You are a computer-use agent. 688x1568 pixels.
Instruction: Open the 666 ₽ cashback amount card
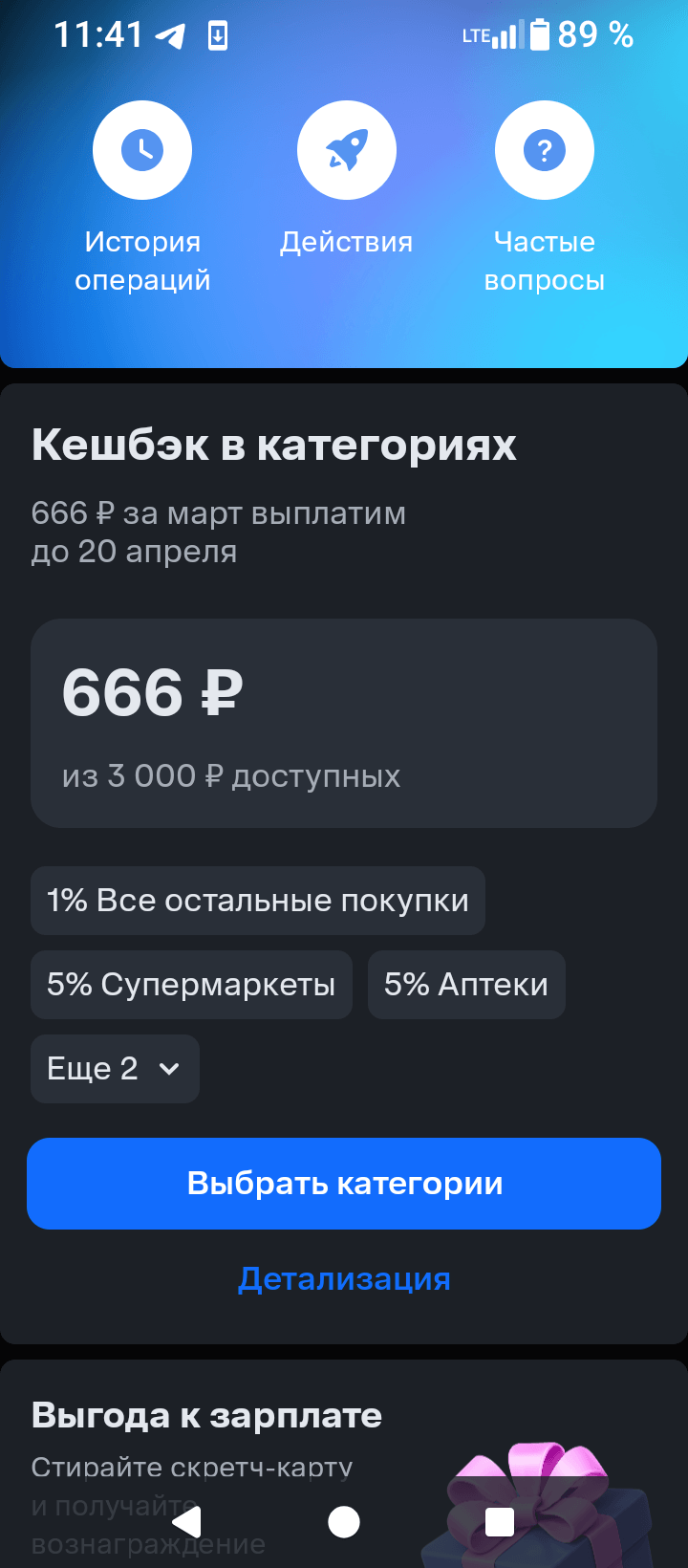click(344, 724)
